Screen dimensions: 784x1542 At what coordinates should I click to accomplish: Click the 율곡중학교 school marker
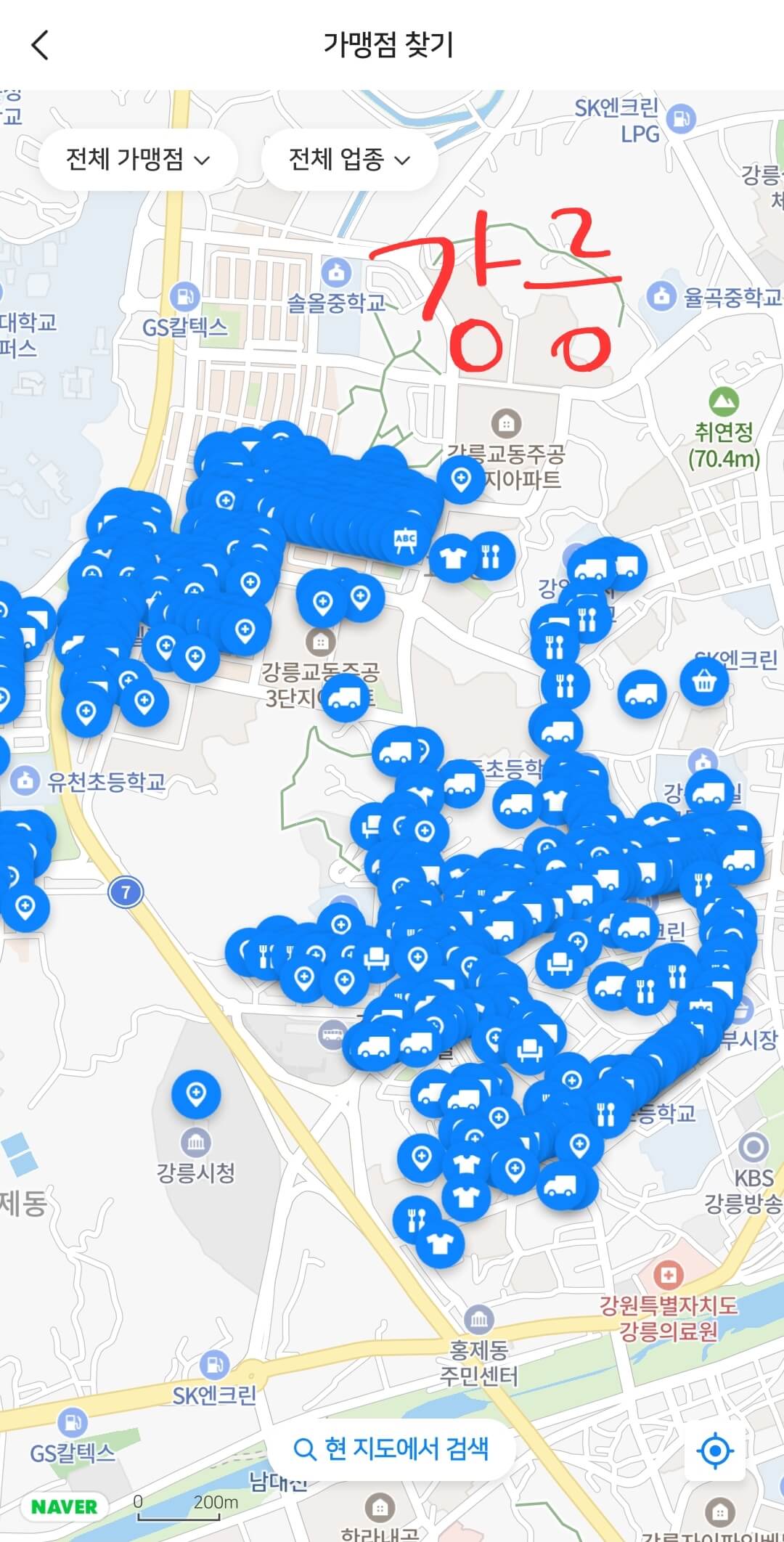pos(663,297)
